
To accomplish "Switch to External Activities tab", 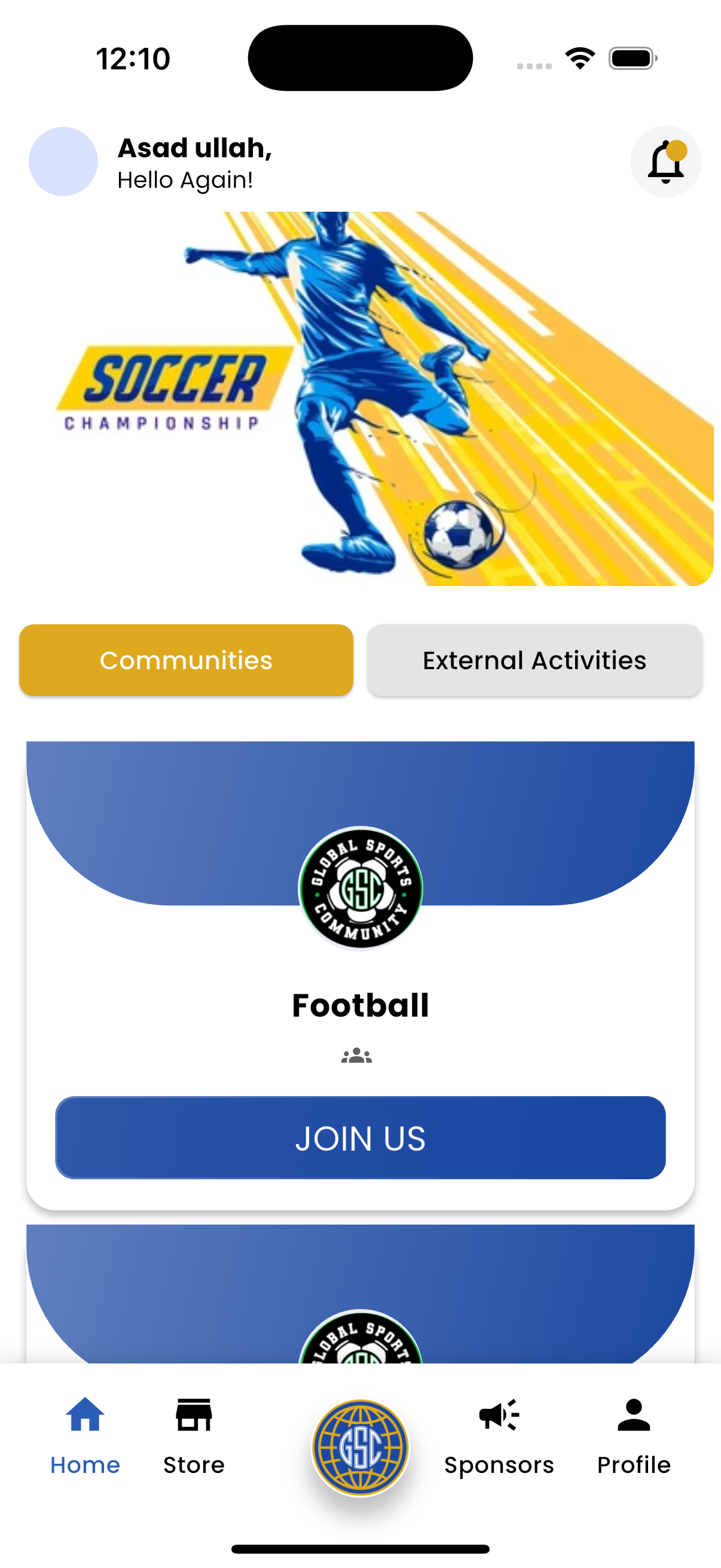I will (x=534, y=660).
